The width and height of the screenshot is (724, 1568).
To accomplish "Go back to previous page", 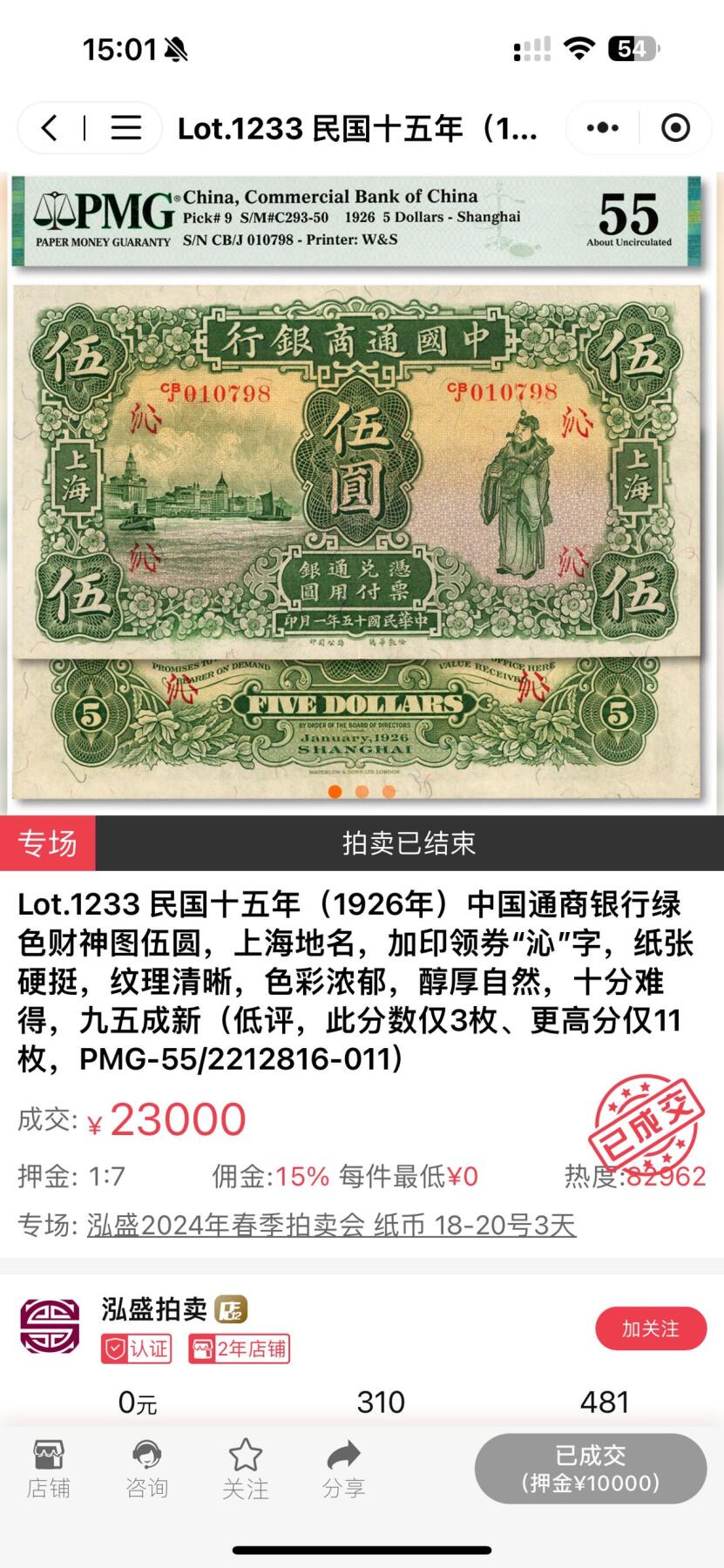I will [51, 128].
